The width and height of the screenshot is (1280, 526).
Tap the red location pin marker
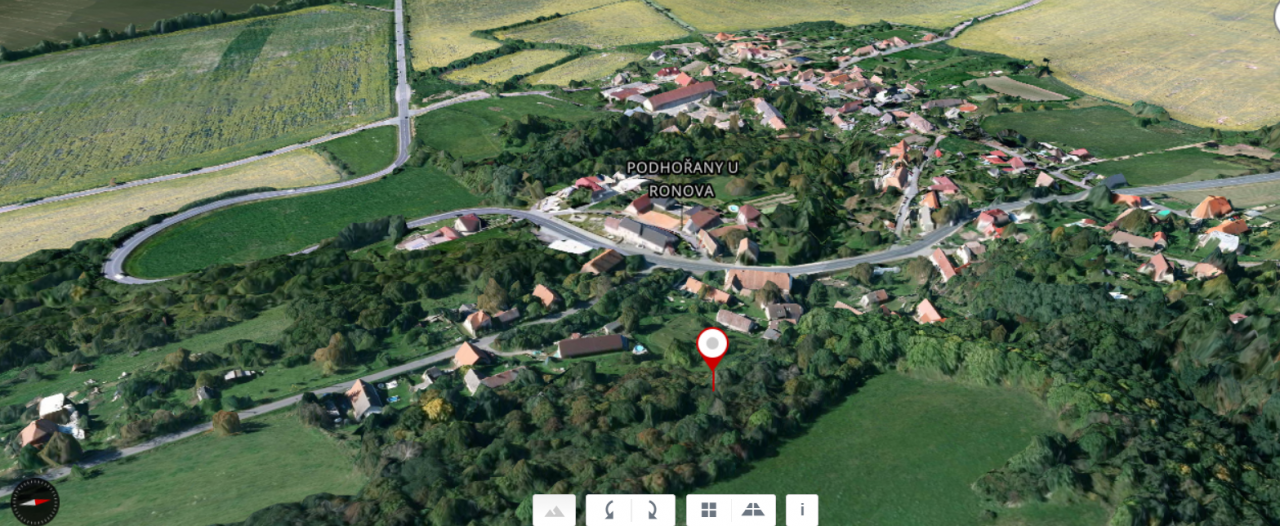(x=712, y=346)
